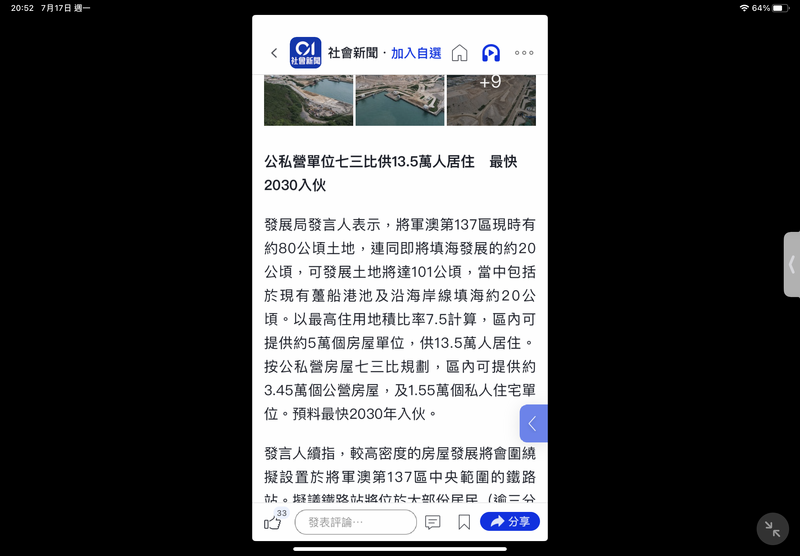The width and height of the screenshot is (800, 556).
Task: Open the +9 photo thumbnail gallery
Action: point(491,99)
